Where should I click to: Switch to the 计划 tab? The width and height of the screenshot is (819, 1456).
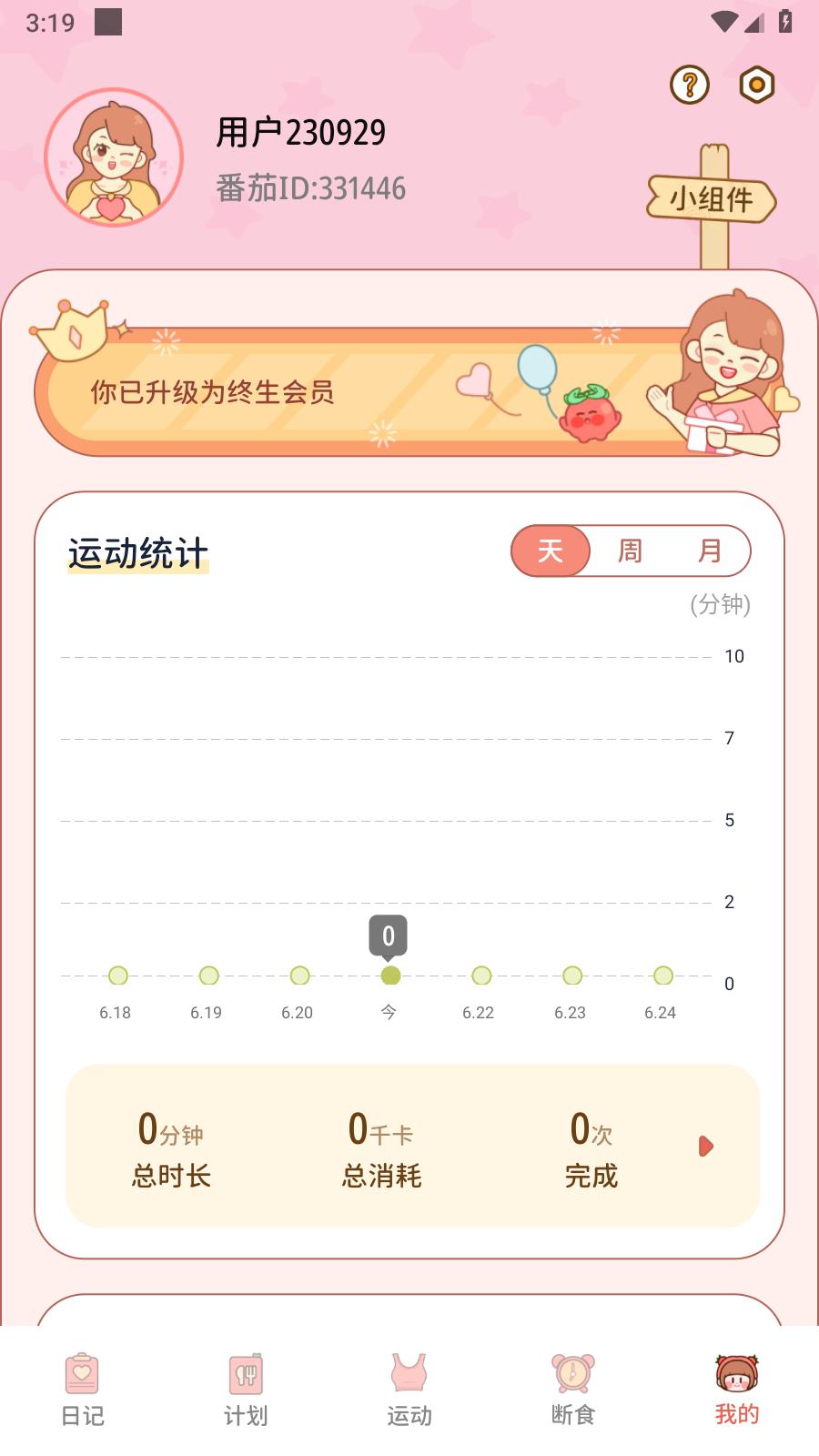coord(246,1390)
